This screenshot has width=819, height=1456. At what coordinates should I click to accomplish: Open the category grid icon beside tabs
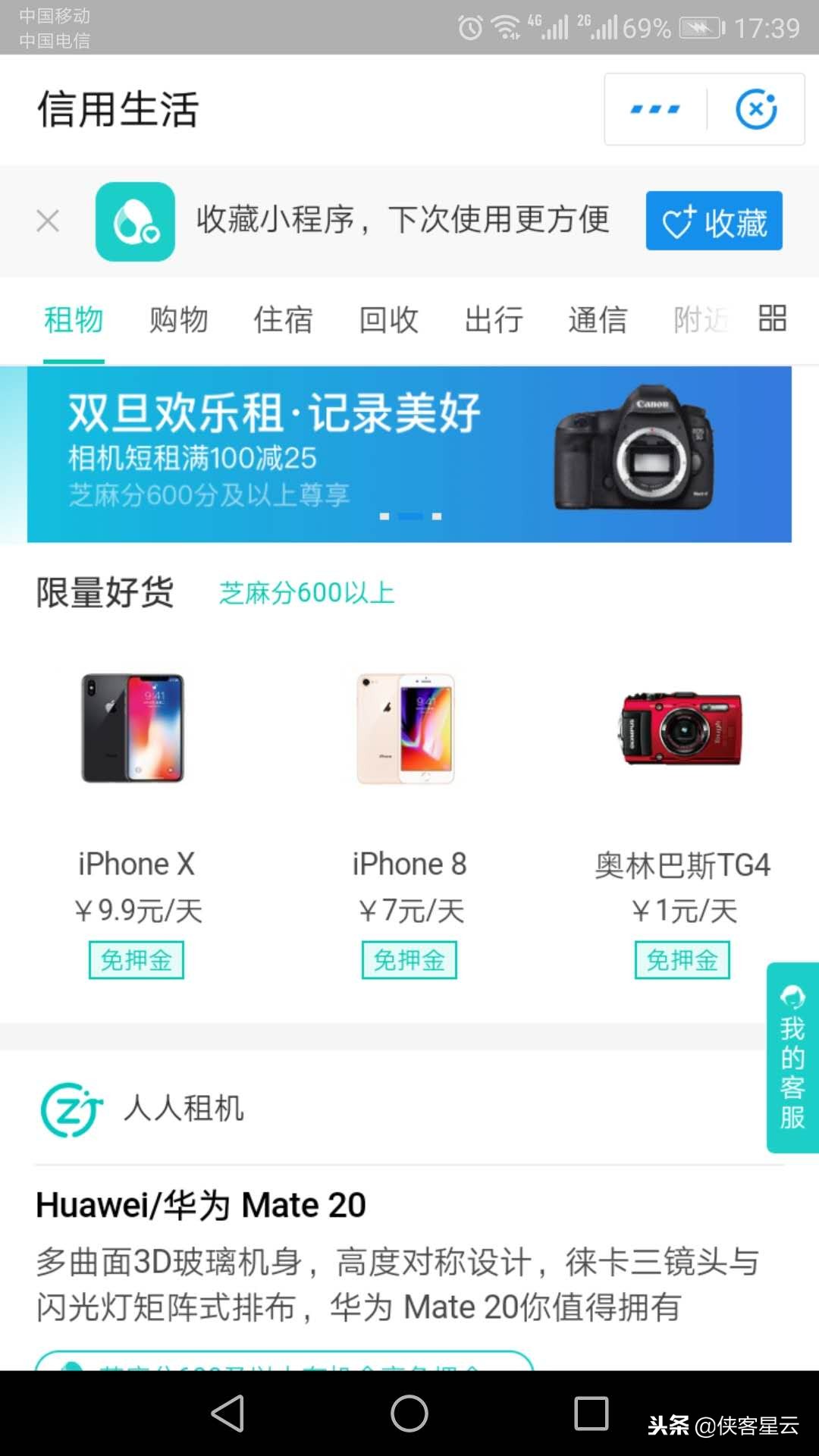tap(773, 319)
